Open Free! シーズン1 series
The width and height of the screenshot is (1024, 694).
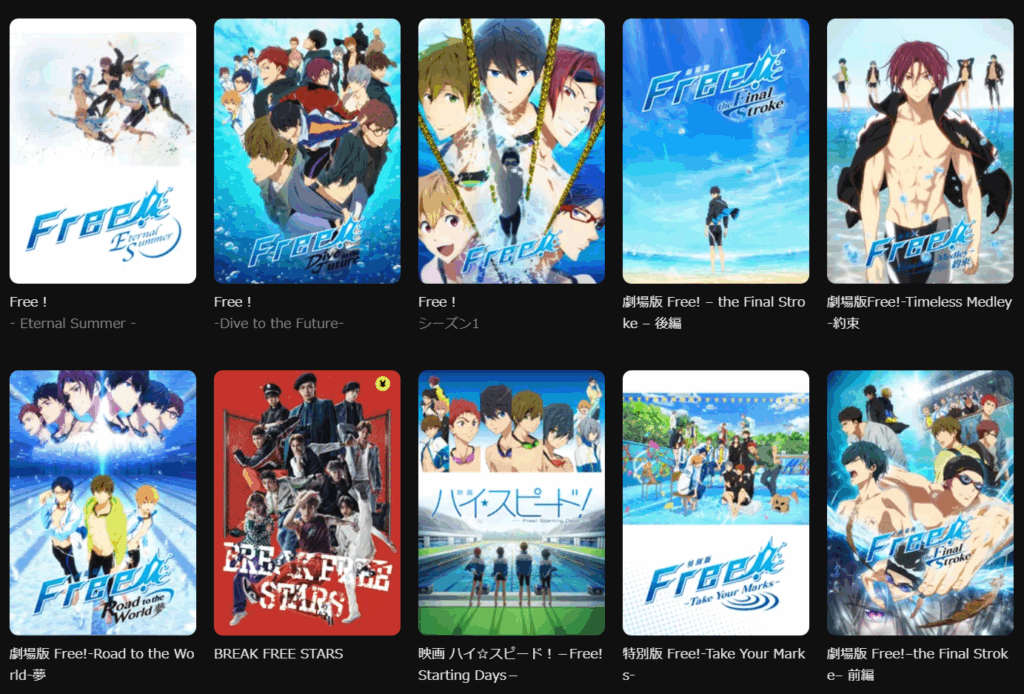pyautogui.click(x=511, y=151)
